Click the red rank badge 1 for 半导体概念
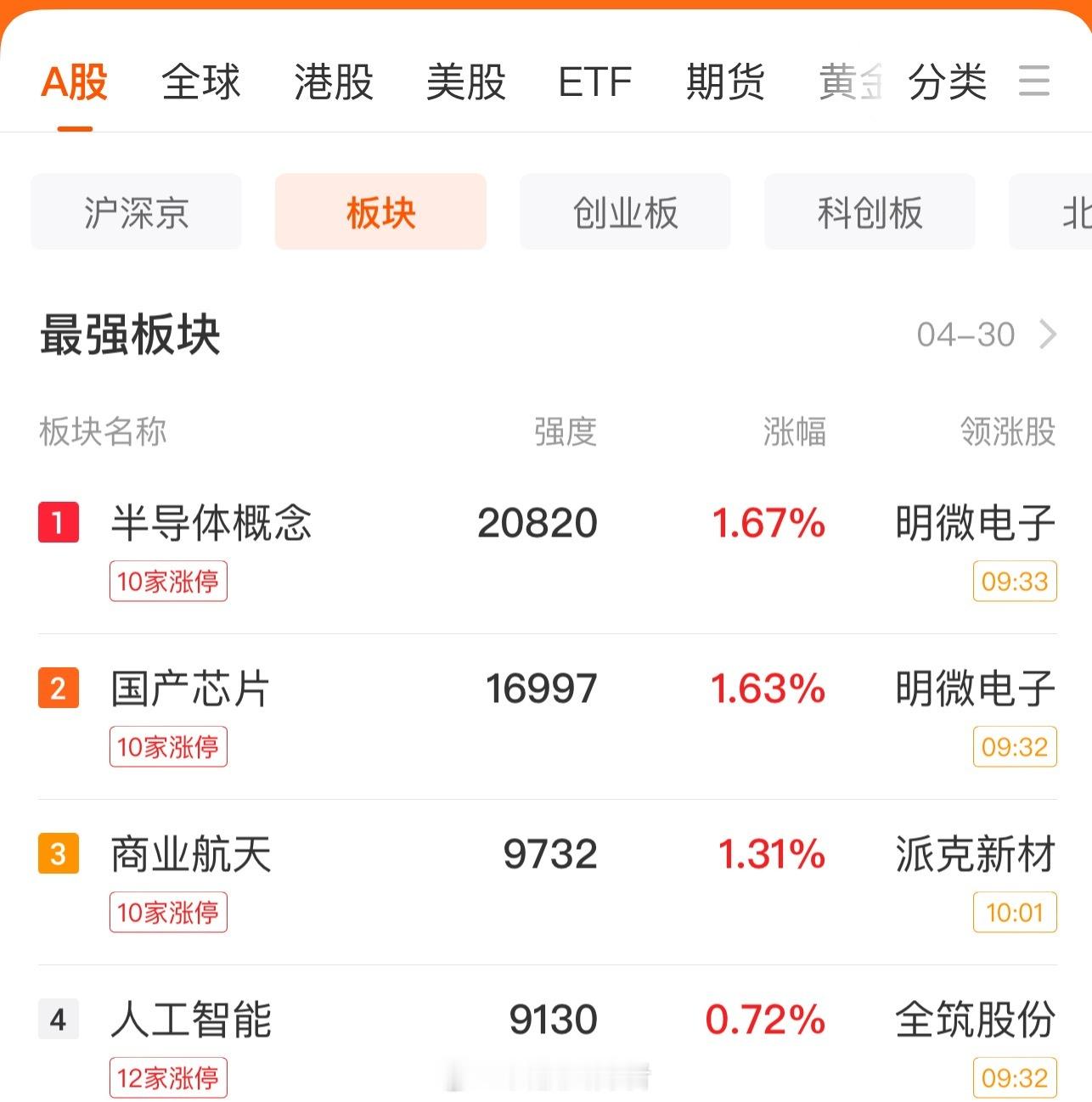Image resolution: width=1092 pixels, height=1102 pixels. 58,524
